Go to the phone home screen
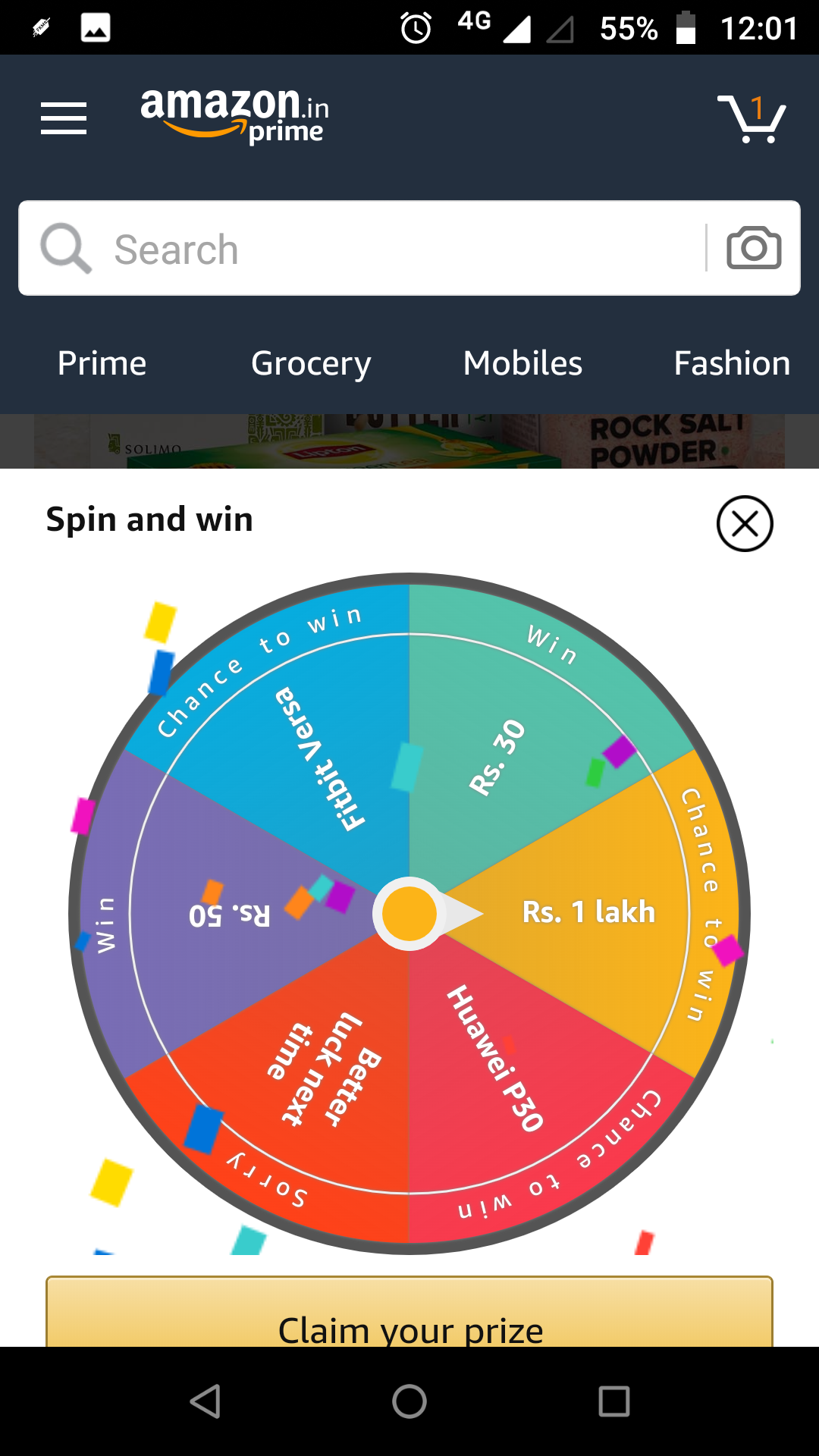Image resolution: width=819 pixels, height=1456 pixels. click(x=409, y=1401)
